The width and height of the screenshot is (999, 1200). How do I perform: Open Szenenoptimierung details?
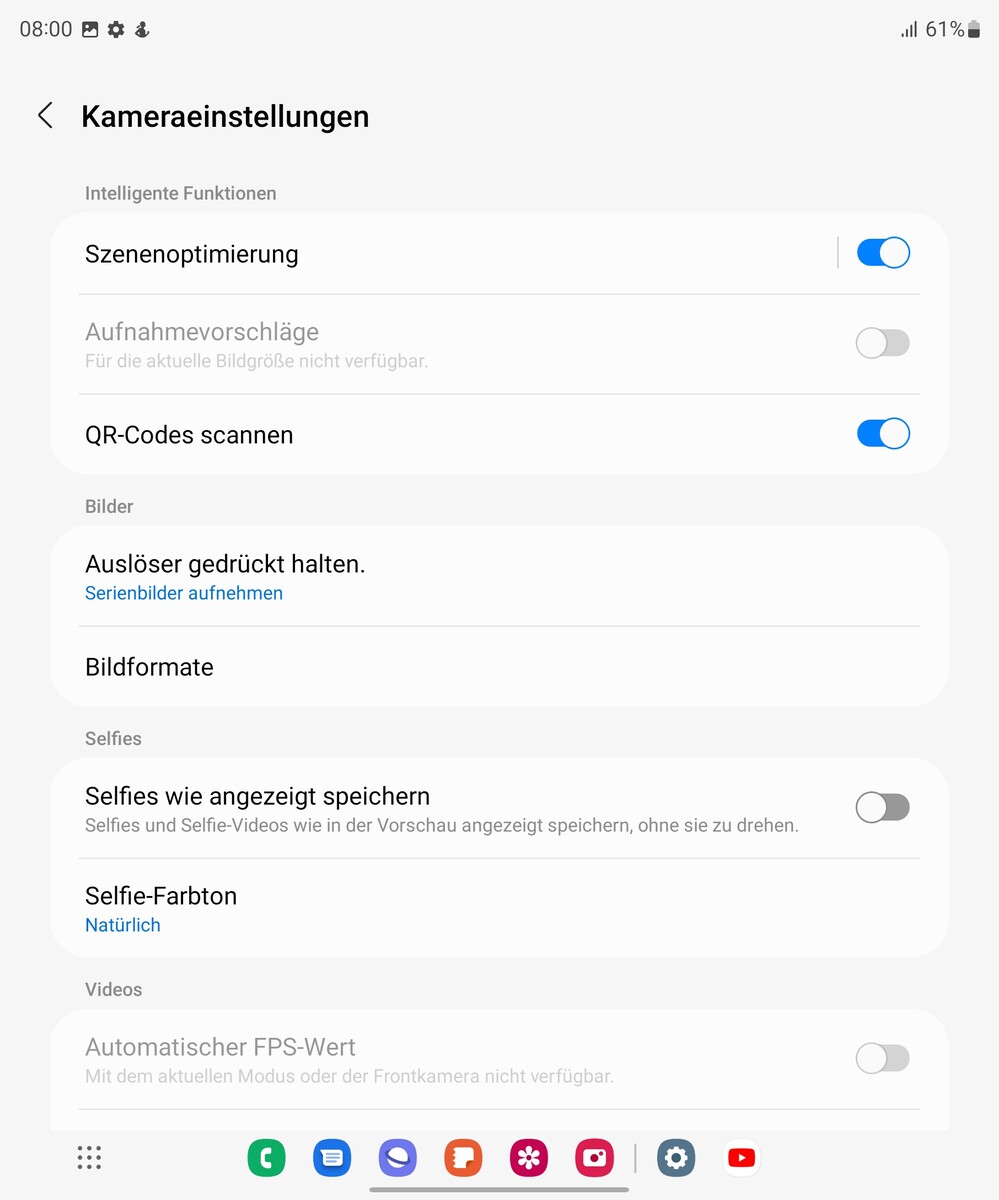pos(400,254)
